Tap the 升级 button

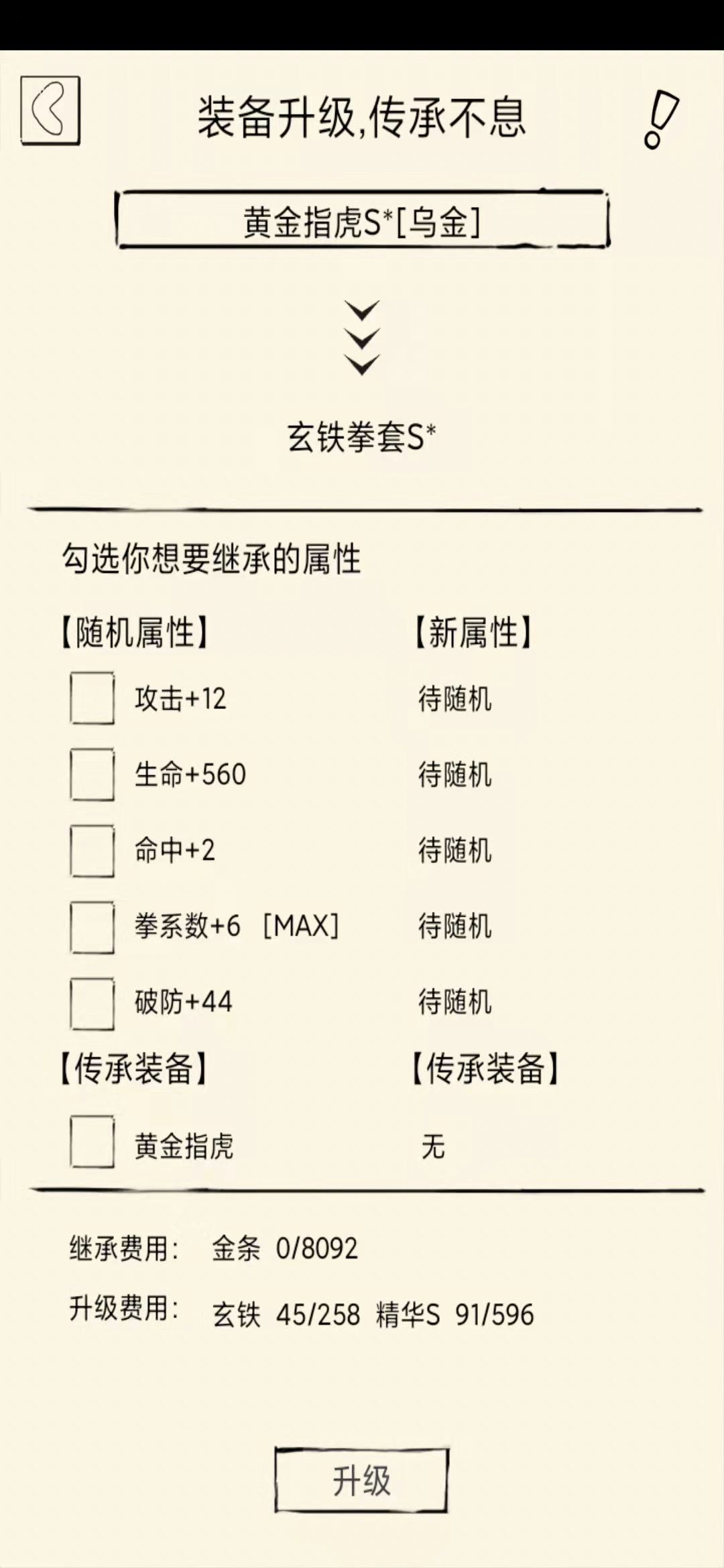[361, 1480]
